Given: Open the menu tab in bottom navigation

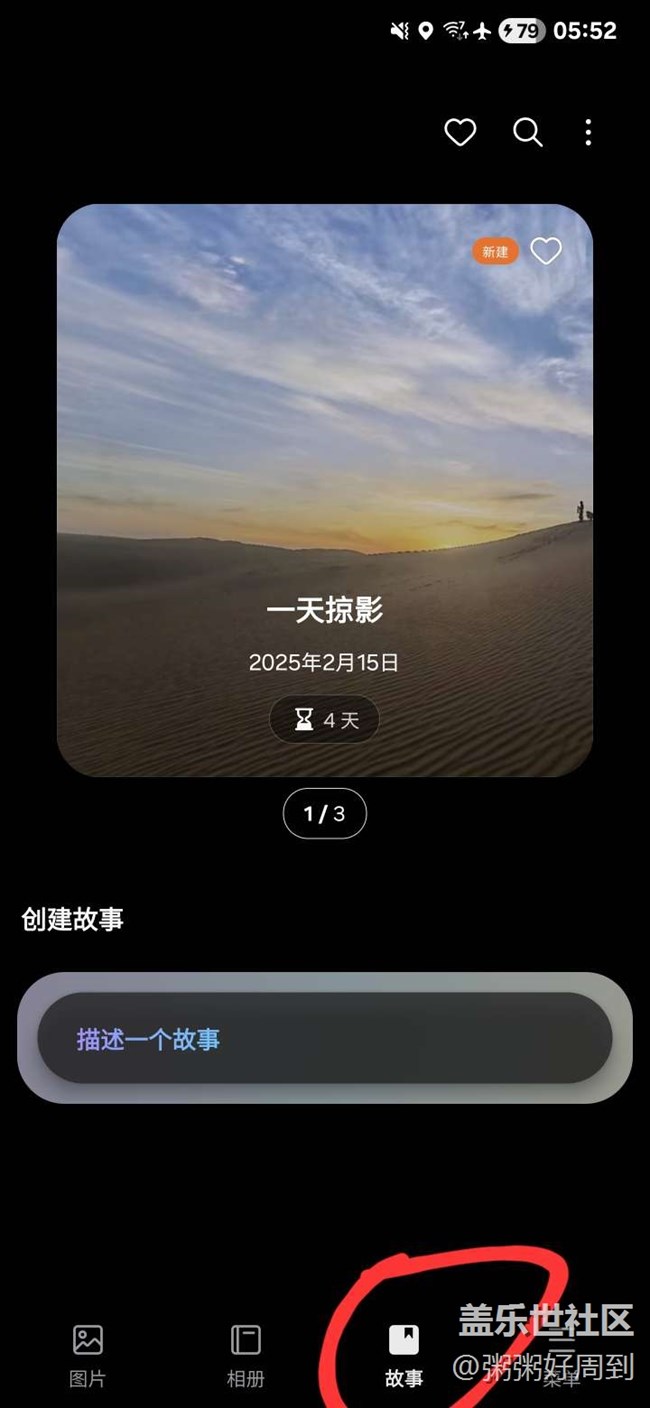Looking at the screenshot, I should [562, 1355].
